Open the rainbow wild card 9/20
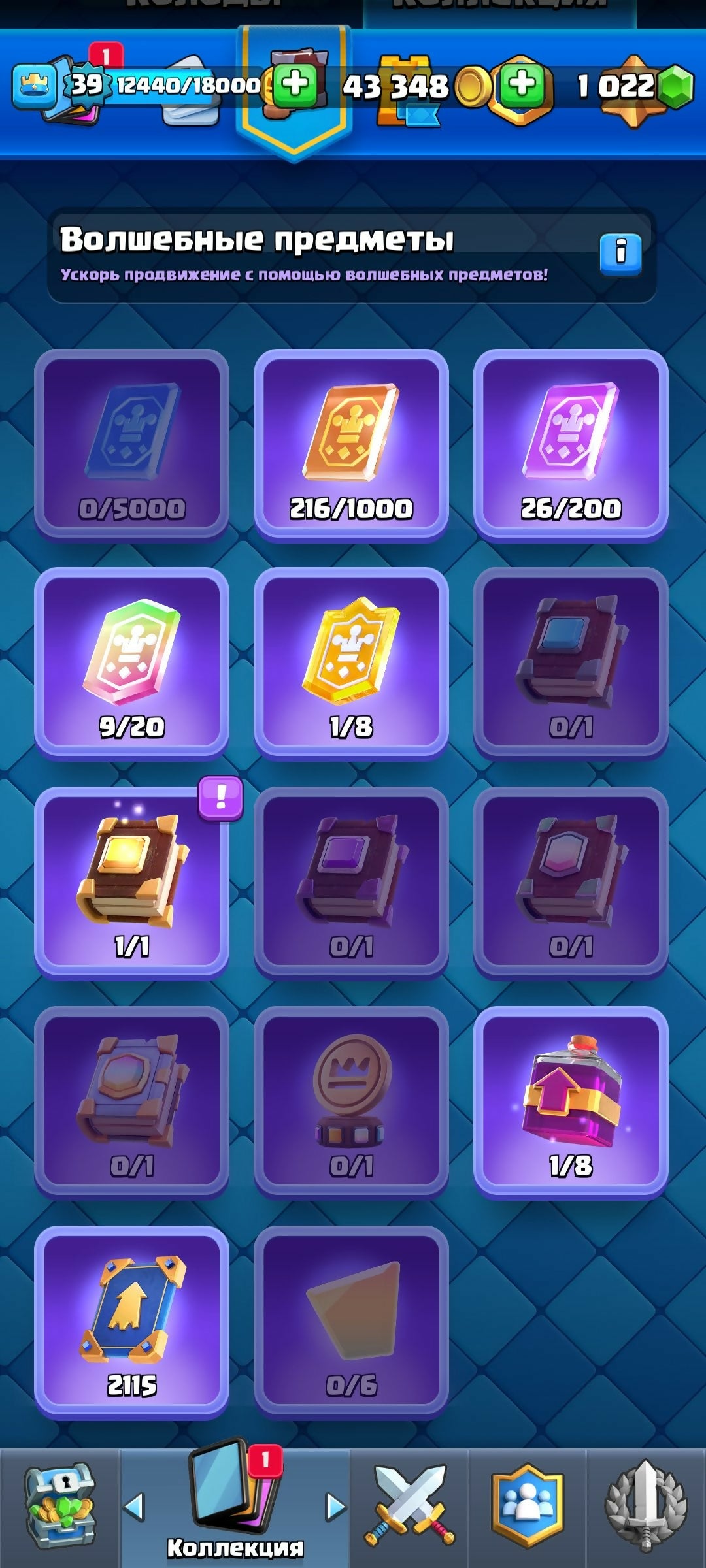Image resolution: width=706 pixels, height=1568 pixels. pos(132,663)
